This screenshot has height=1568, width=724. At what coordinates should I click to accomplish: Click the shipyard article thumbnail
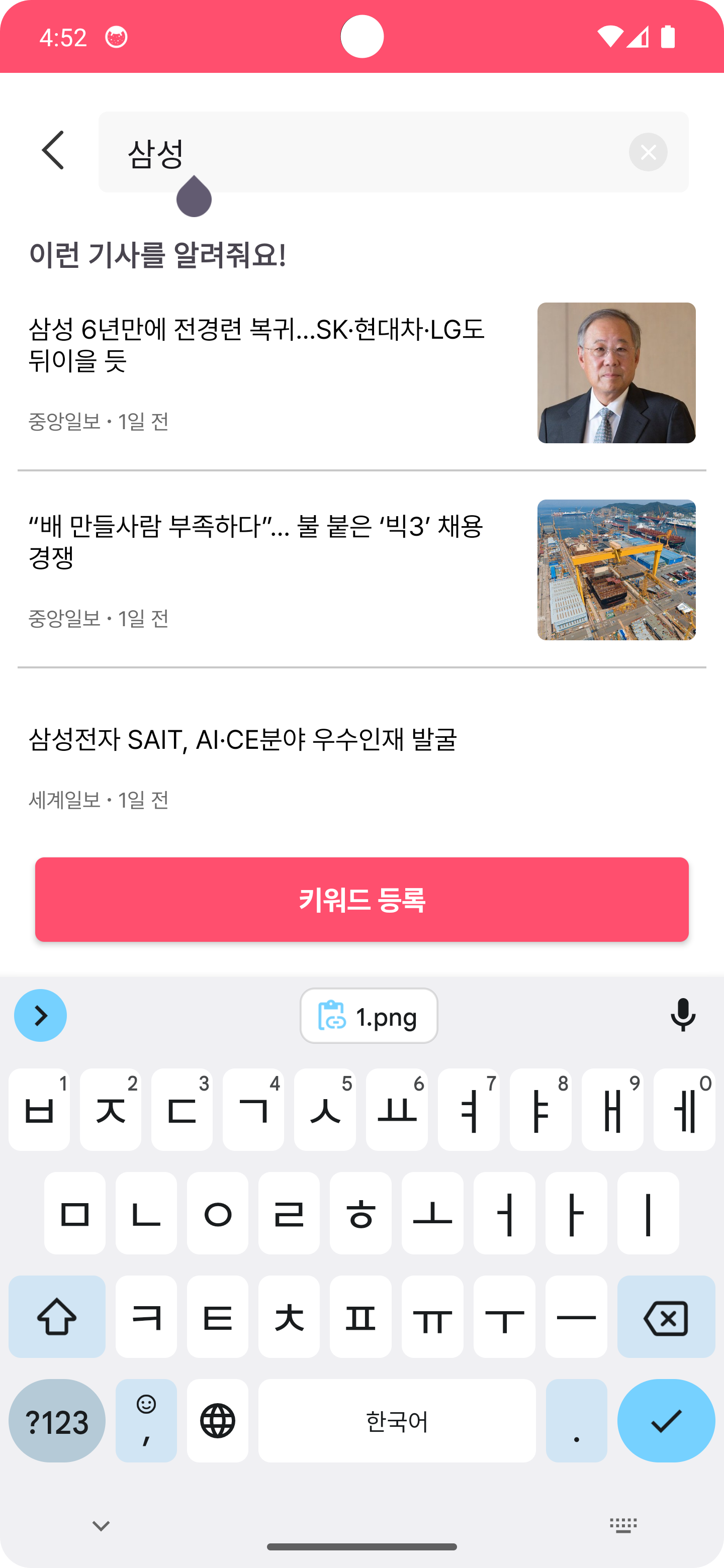point(617,569)
